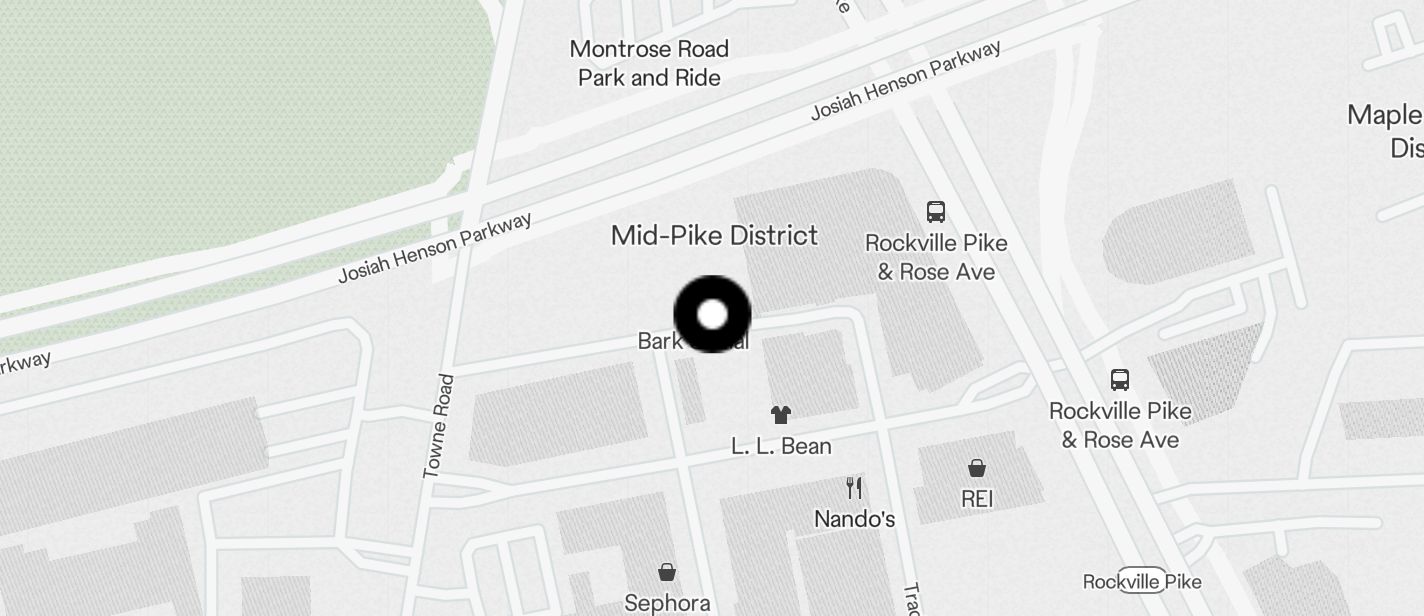The height and width of the screenshot is (616, 1424).
Task: Tap the bus stop icon above REI
Action: [1120, 380]
